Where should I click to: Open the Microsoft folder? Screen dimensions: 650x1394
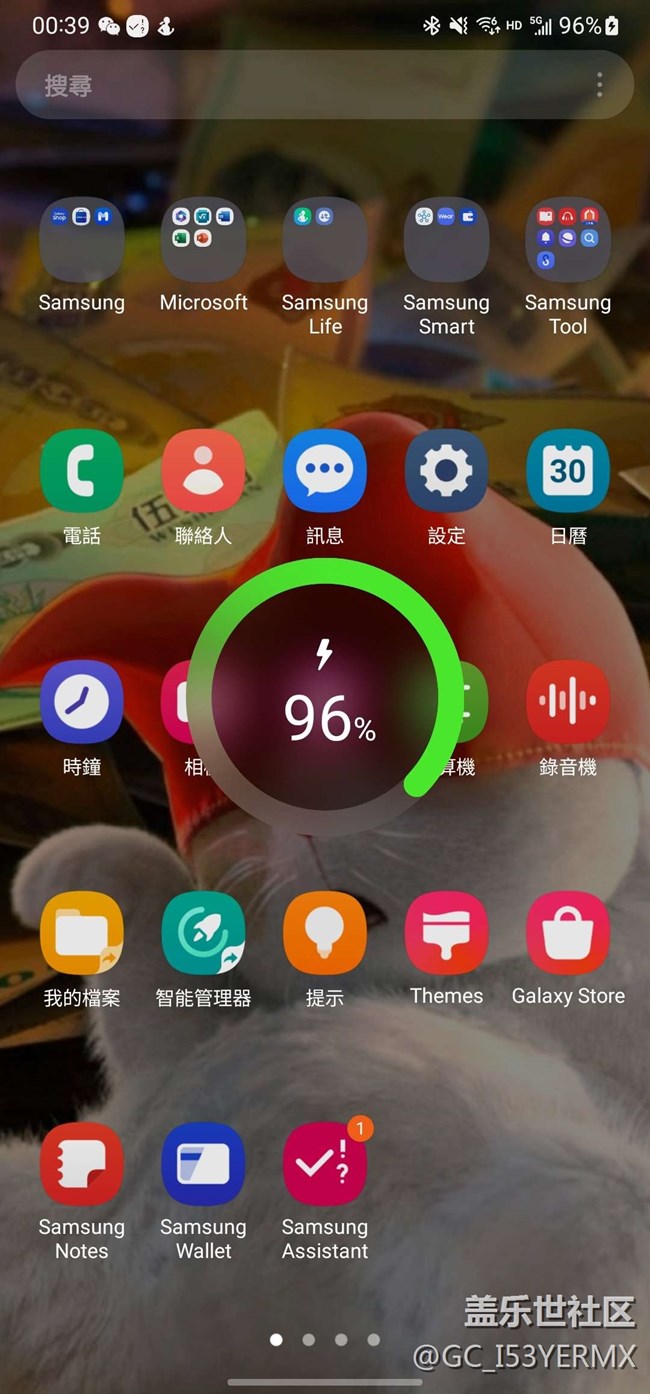coord(203,241)
